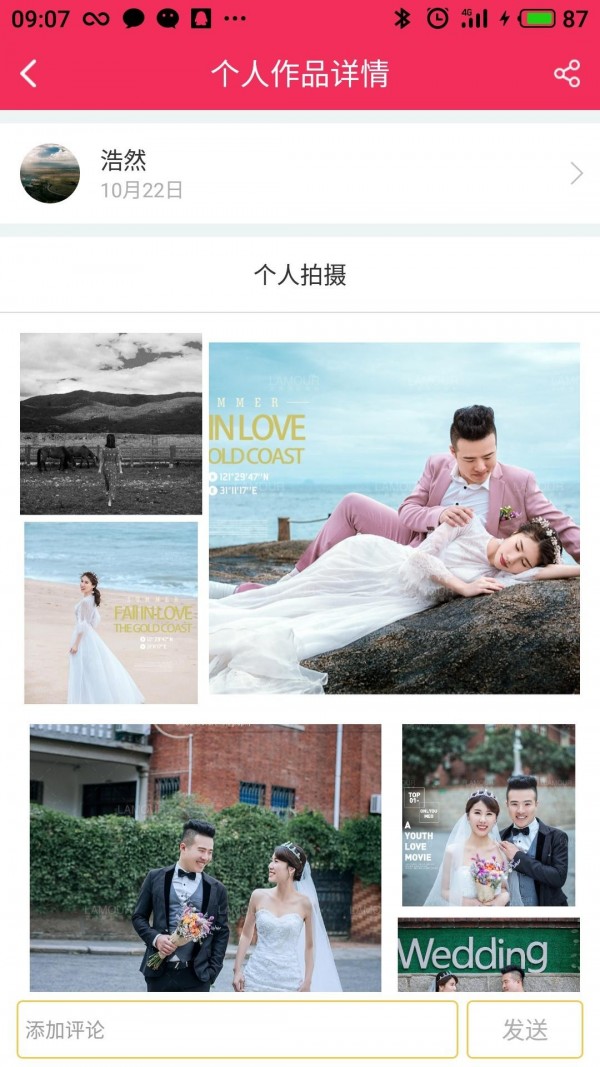The image size is (600, 1067).
Task: Open the Wedding sign photo
Action: pyautogui.click(x=488, y=955)
